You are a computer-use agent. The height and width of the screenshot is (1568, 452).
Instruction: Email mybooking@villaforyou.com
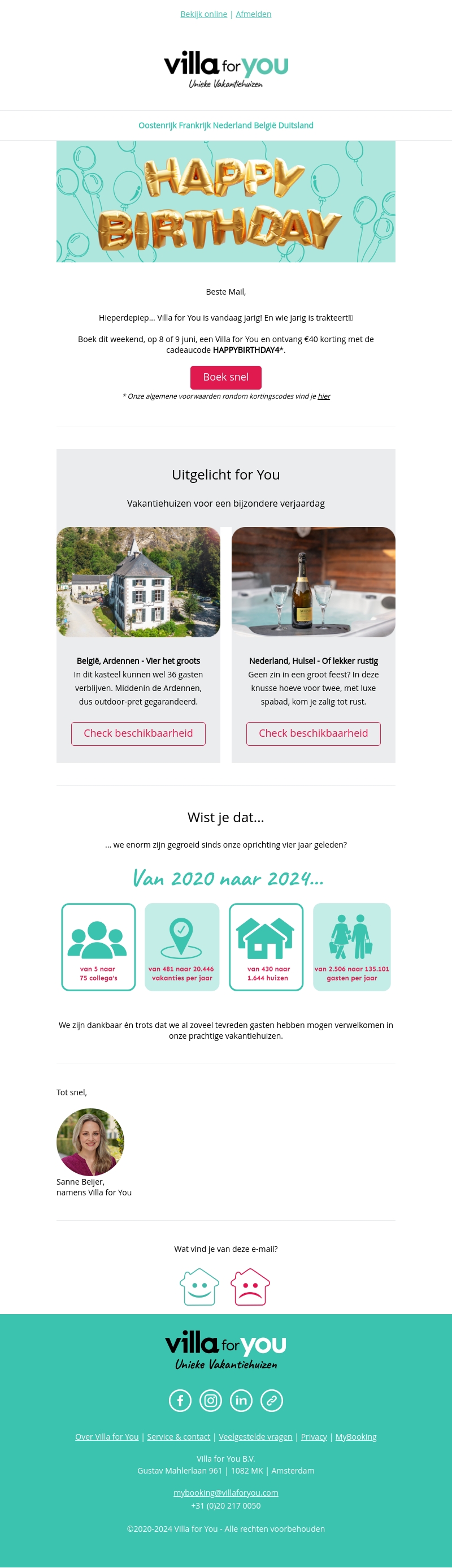pyautogui.click(x=225, y=1493)
